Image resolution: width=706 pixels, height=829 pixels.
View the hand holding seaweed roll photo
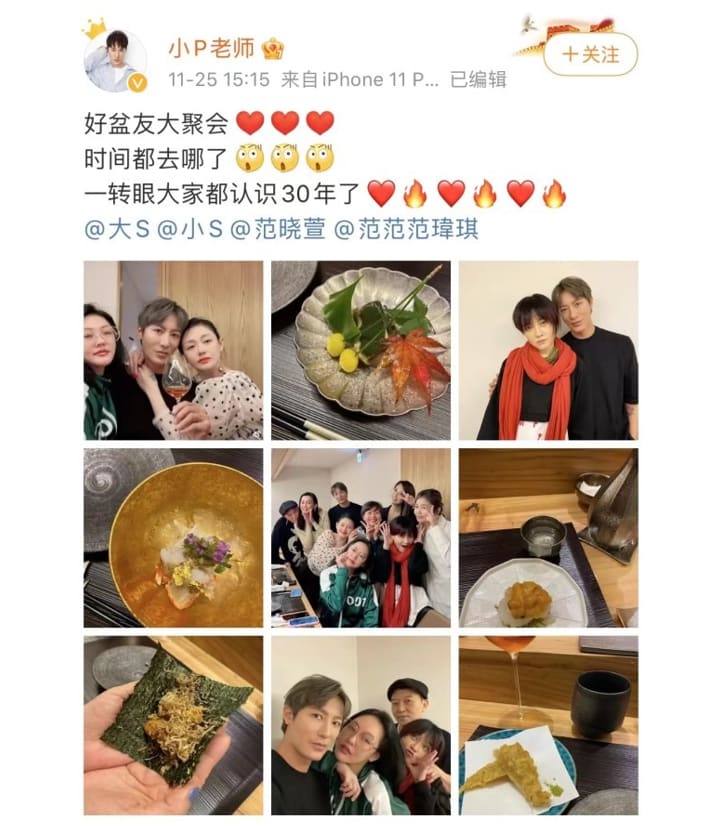[173, 725]
